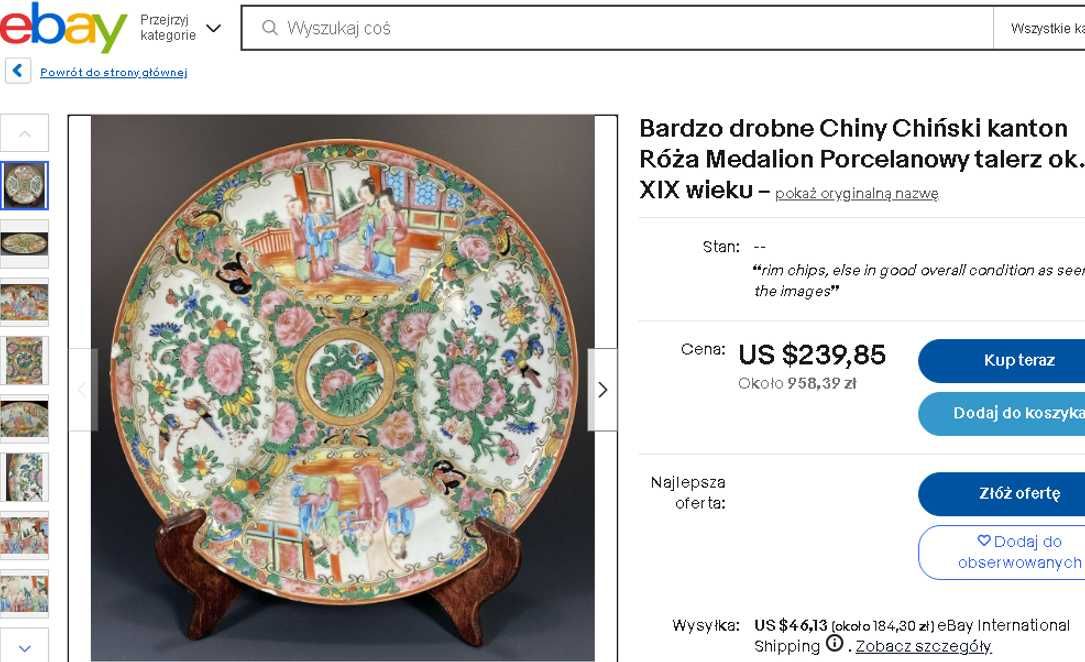Tap the back arrow icon
This screenshot has height=662, width=1085.
(17, 71)
